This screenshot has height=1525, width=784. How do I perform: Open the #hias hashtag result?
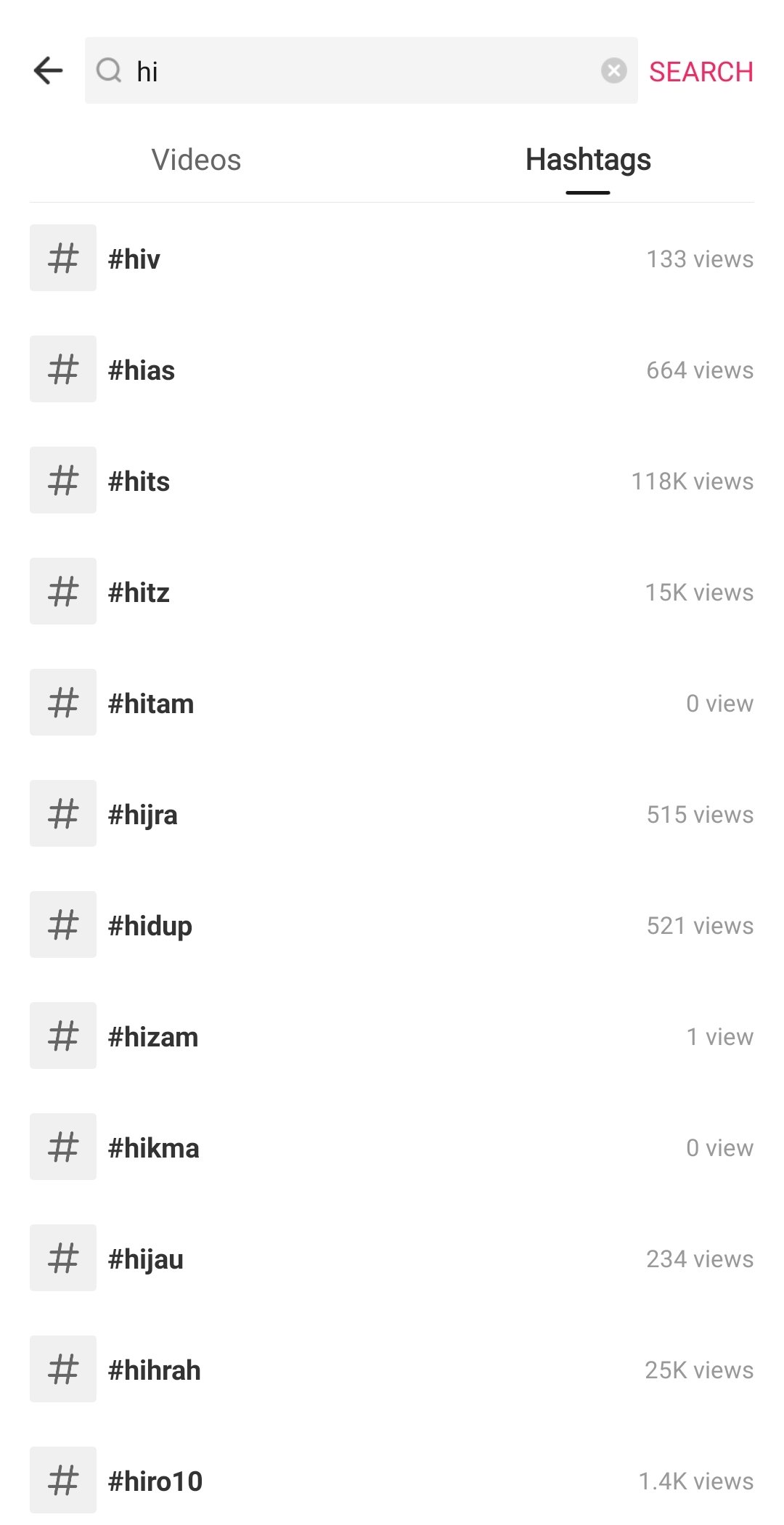[392, 370]
